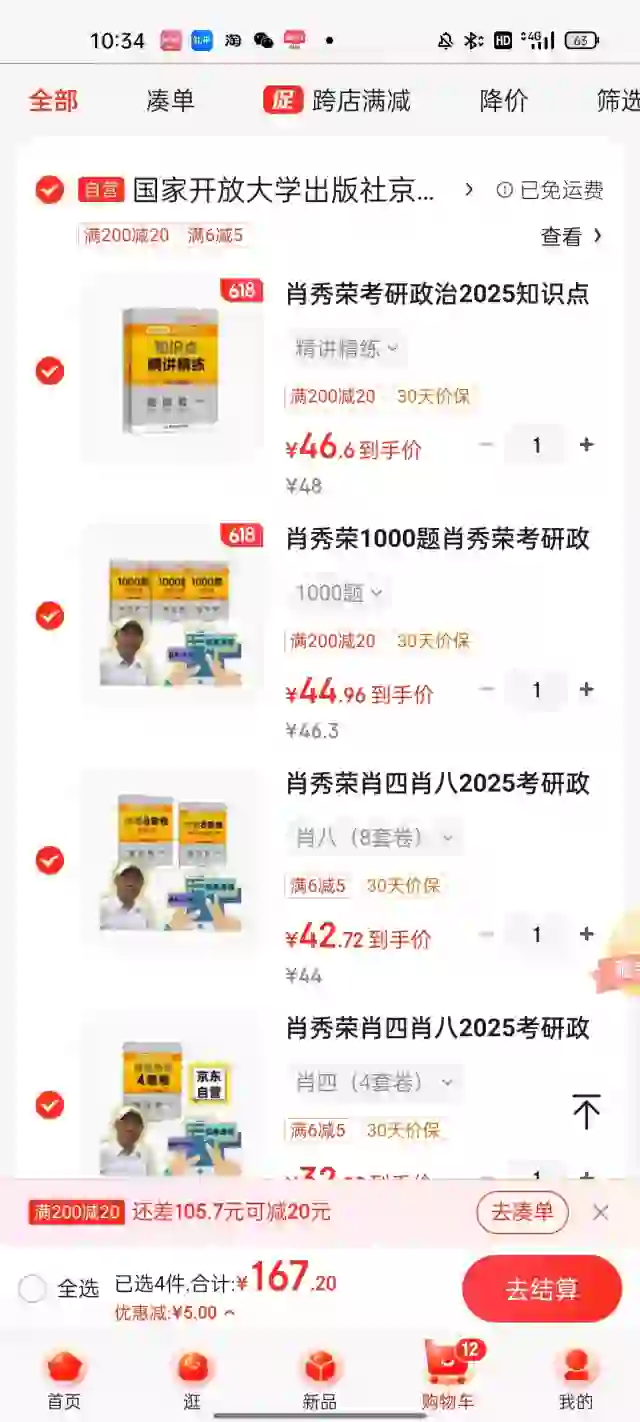The height and width of the screenshot is (1422, 640).
Task: Dismiss the 满200减20 promotion banner
Action: coord(600,1212)
